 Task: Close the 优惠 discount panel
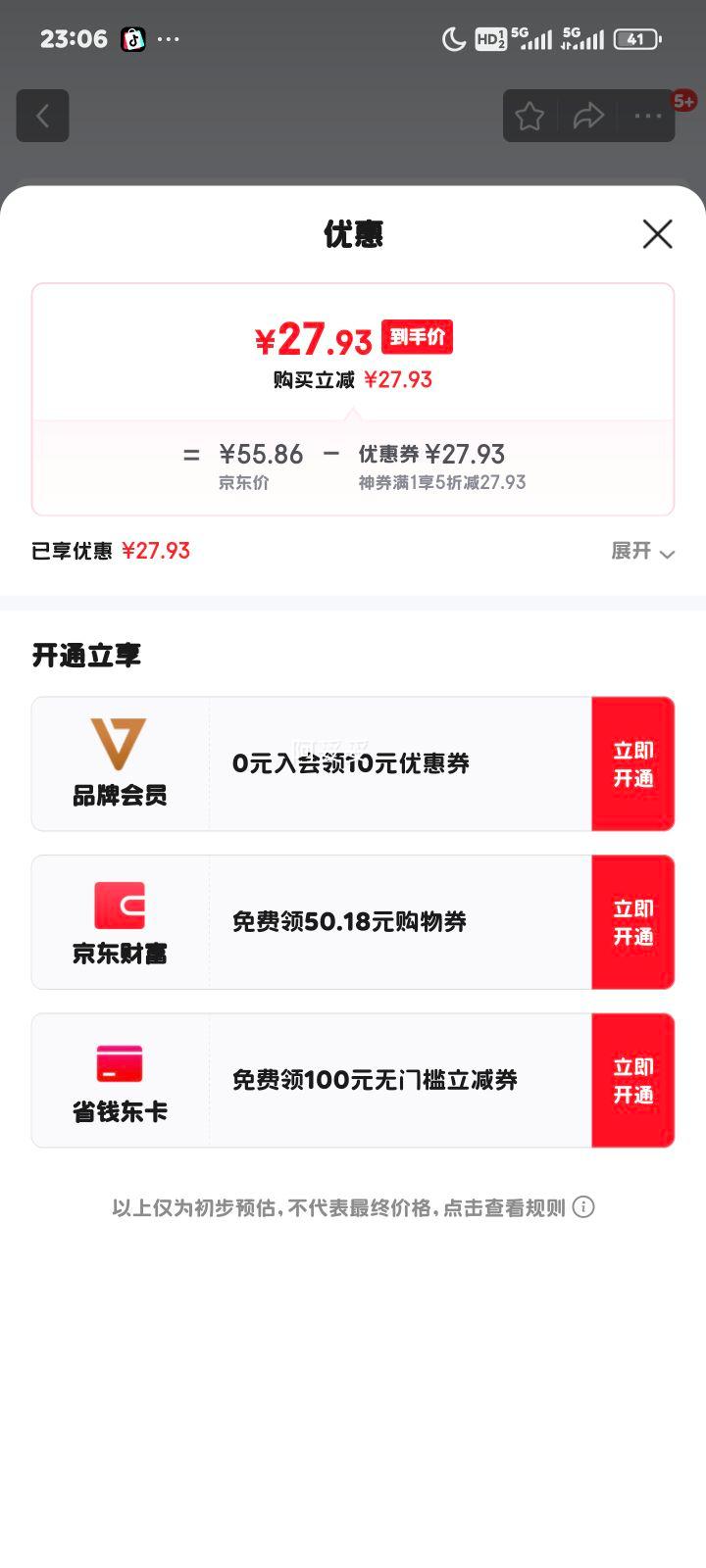657,234
